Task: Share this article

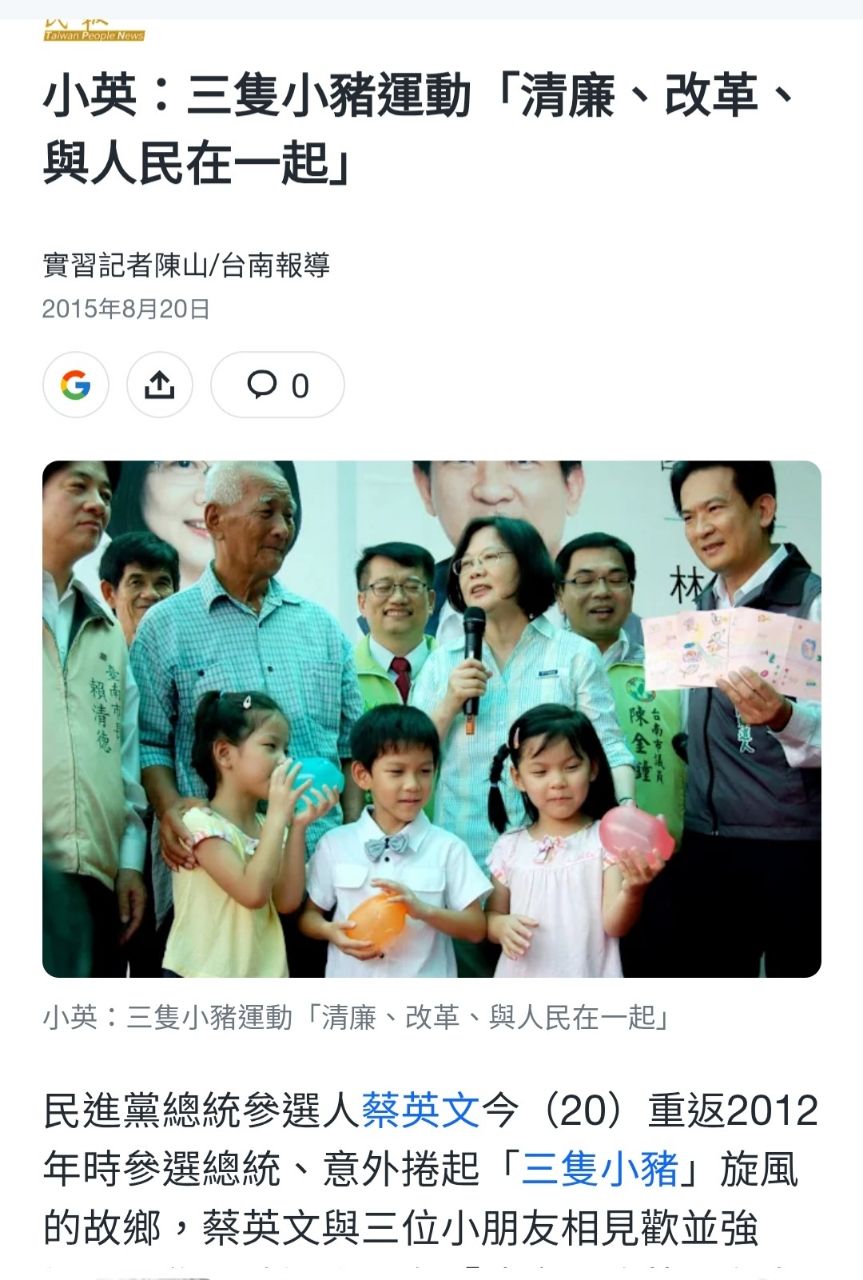Action: (x=160, y=385)
